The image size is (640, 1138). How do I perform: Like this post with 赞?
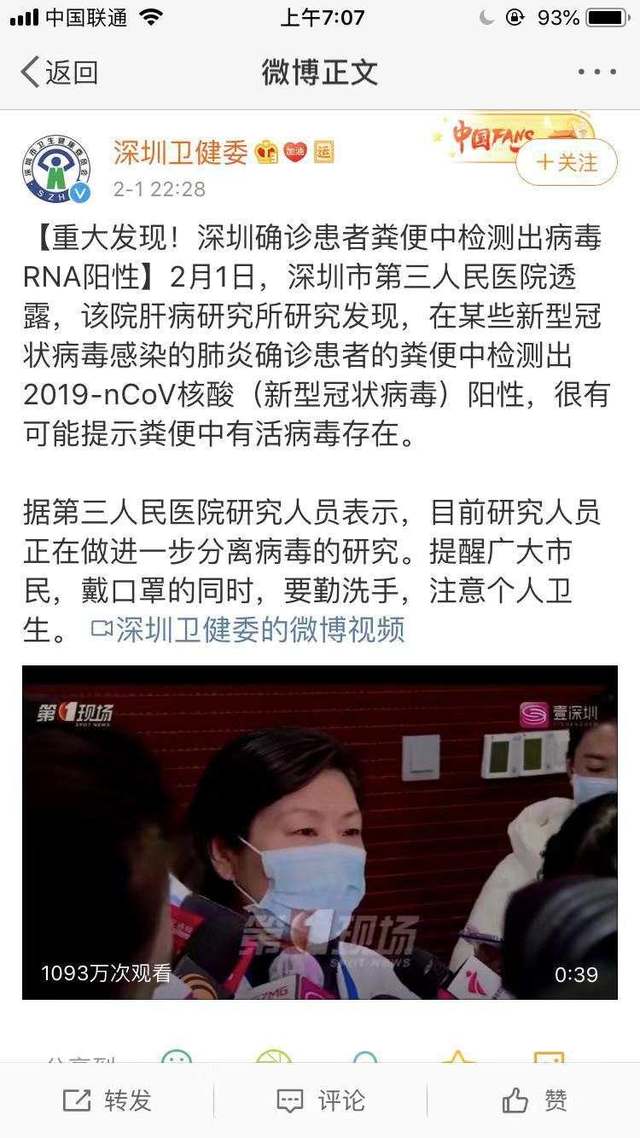pyautogui.click(x=534, y=1101)
